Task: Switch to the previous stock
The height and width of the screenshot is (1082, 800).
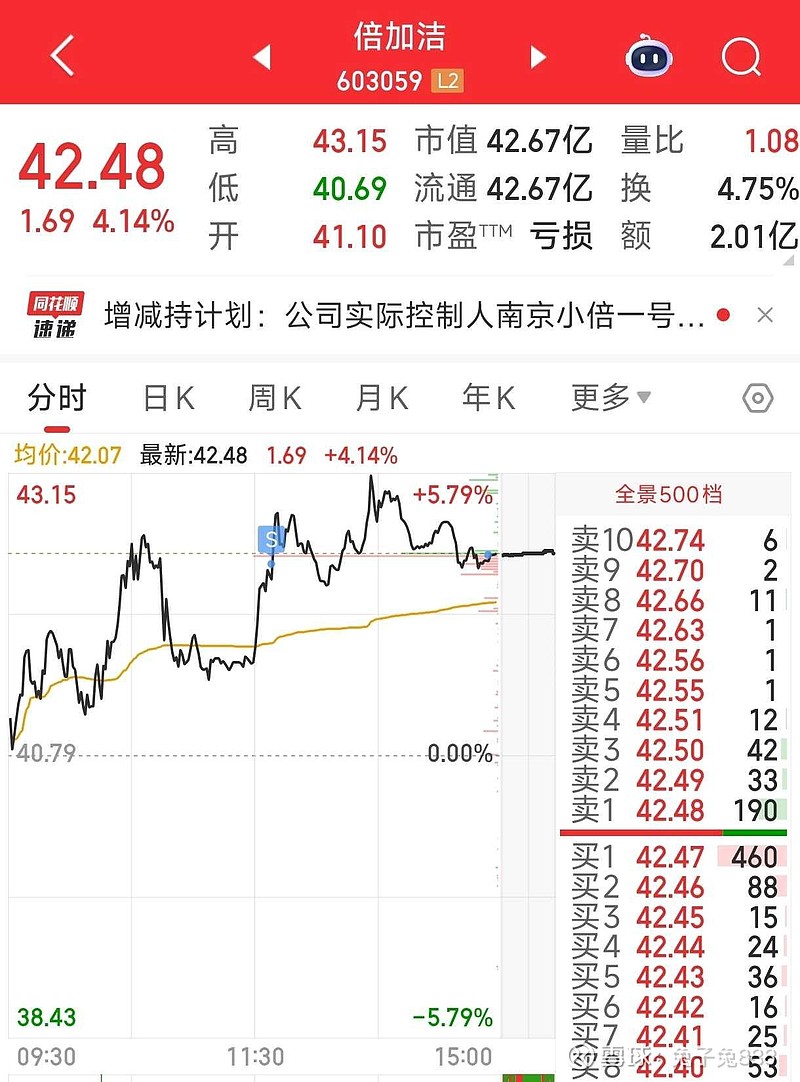Action: click(x=262, y=57)
